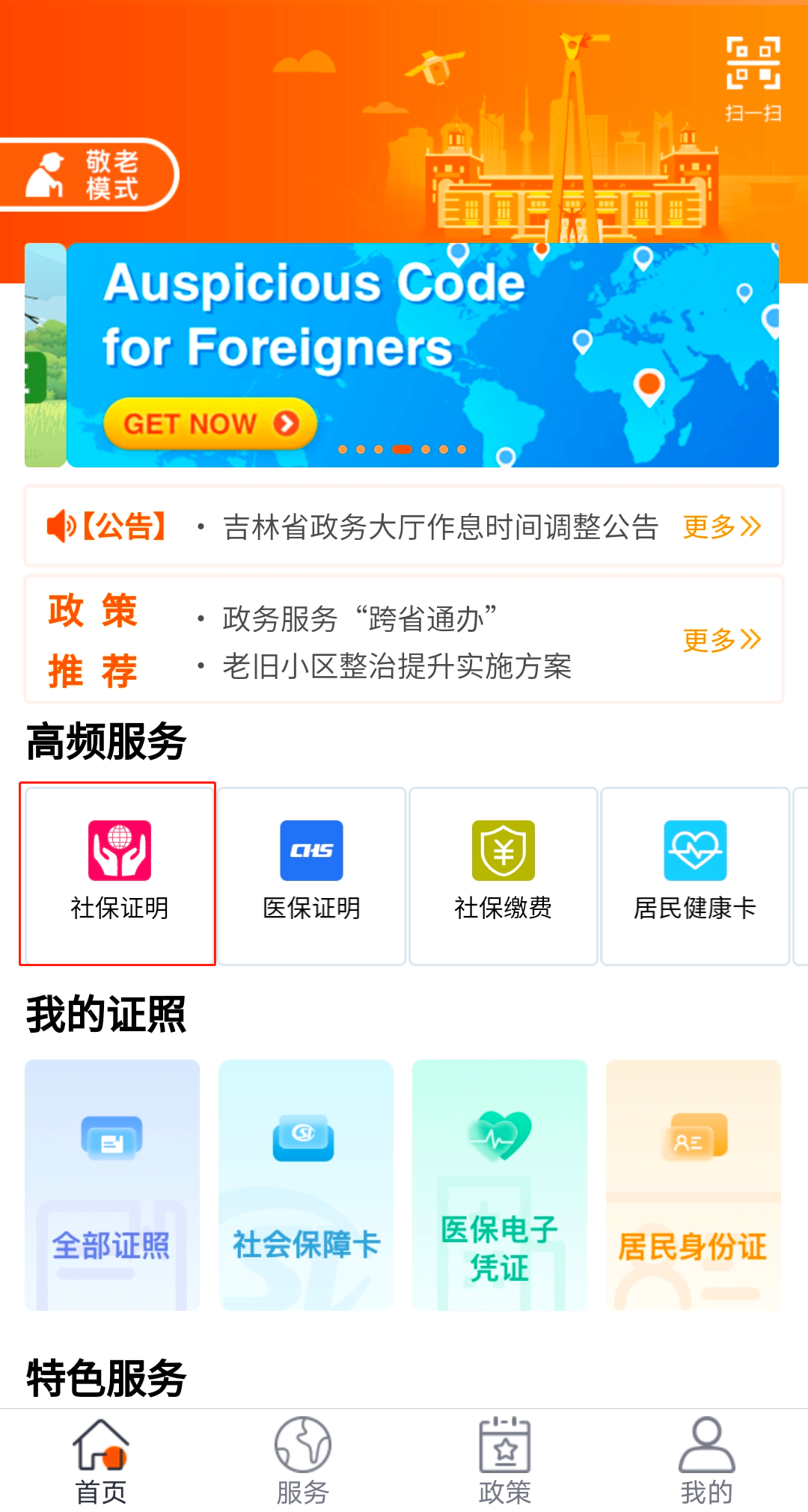The image size is (808, 1512).
Task: Switch to the 我的 tab
Action: 706,1460
